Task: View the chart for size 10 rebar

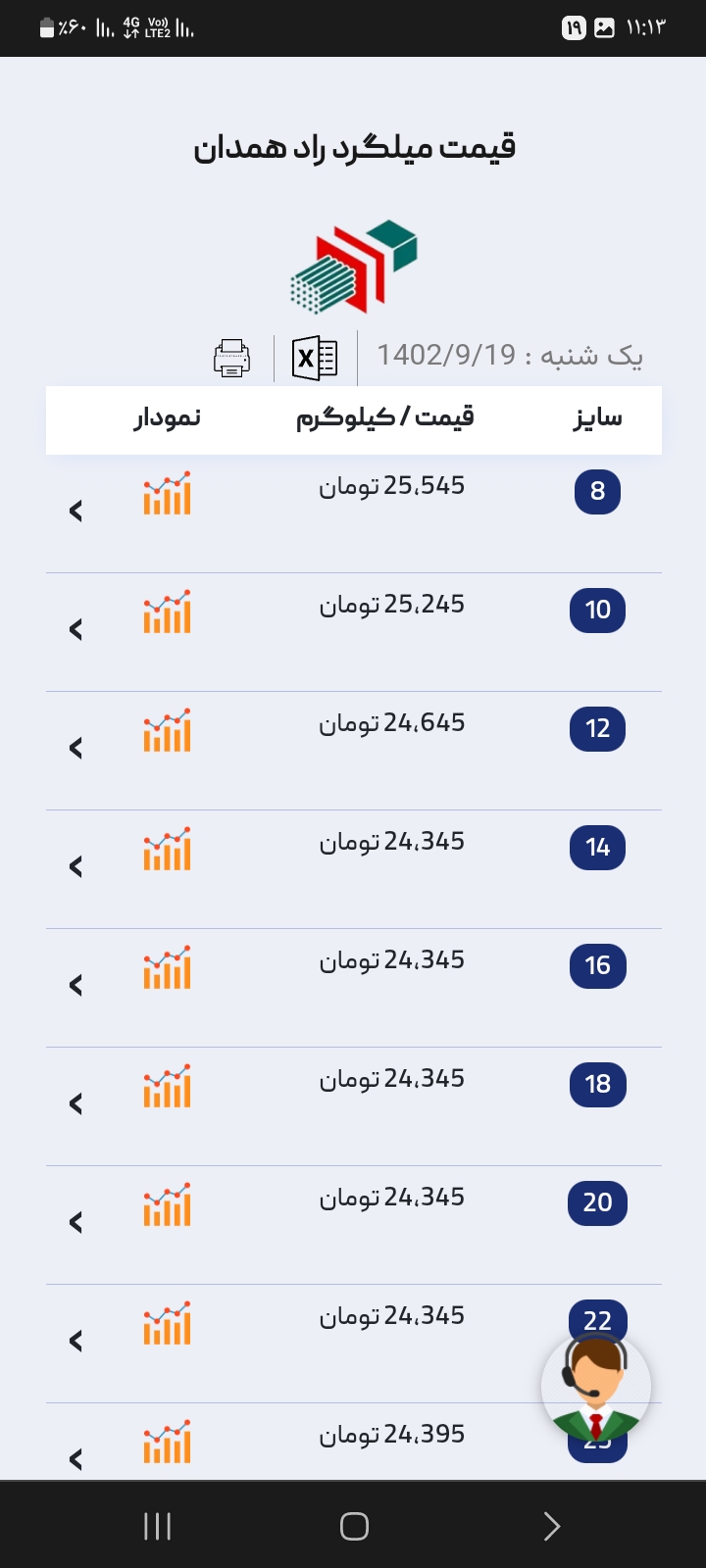Action: click(168, 612)
